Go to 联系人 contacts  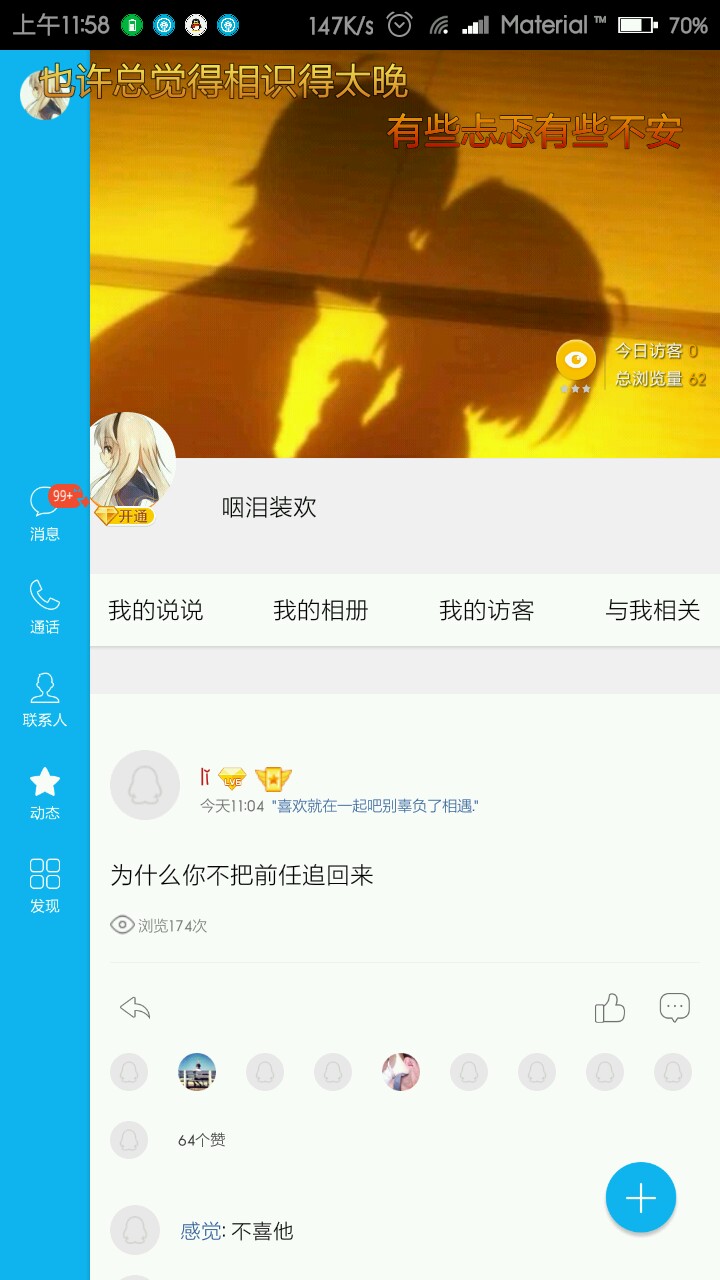[45, 699]
